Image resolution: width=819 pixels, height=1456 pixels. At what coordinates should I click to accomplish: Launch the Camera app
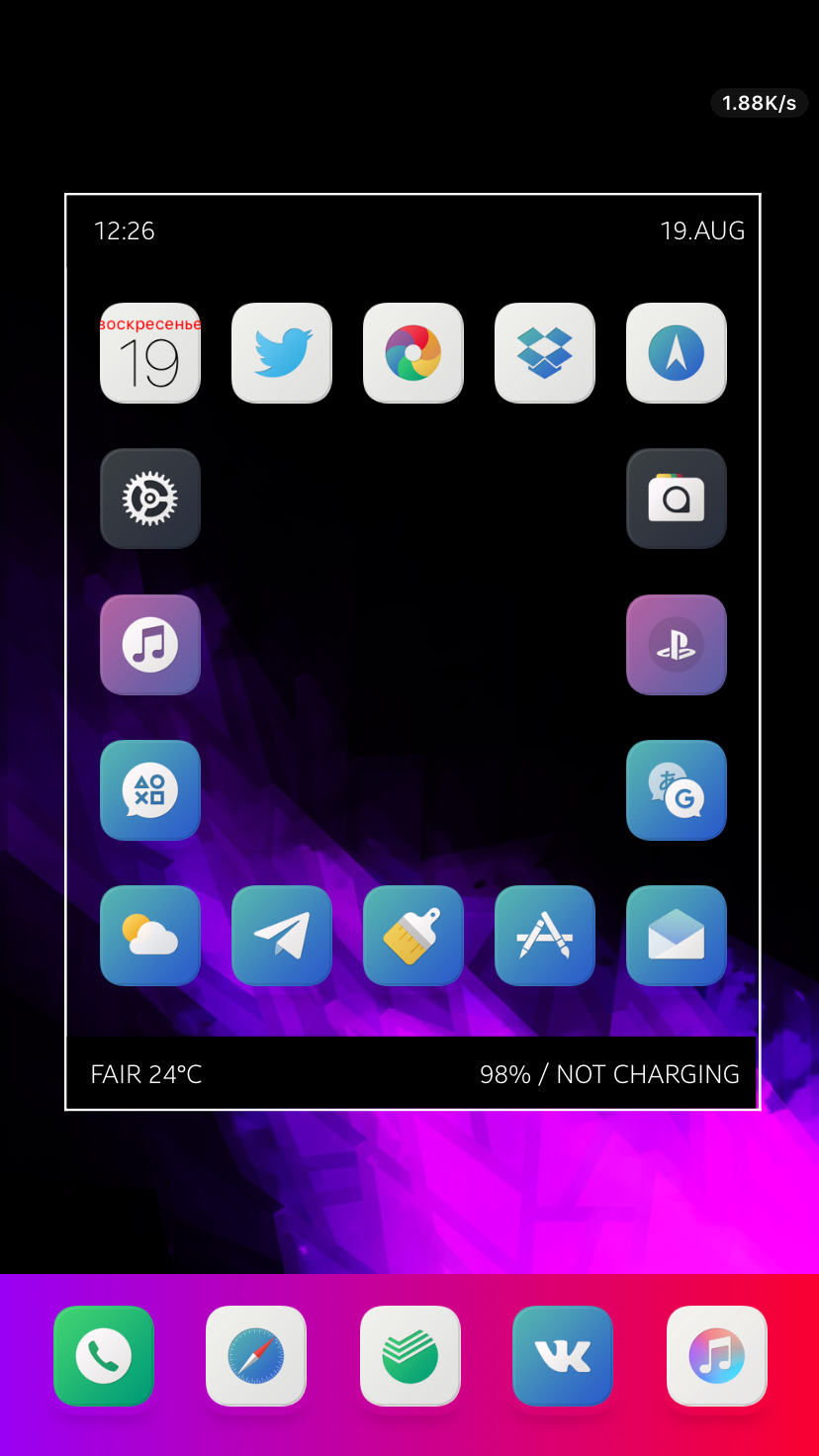click(x=677, y=499)
